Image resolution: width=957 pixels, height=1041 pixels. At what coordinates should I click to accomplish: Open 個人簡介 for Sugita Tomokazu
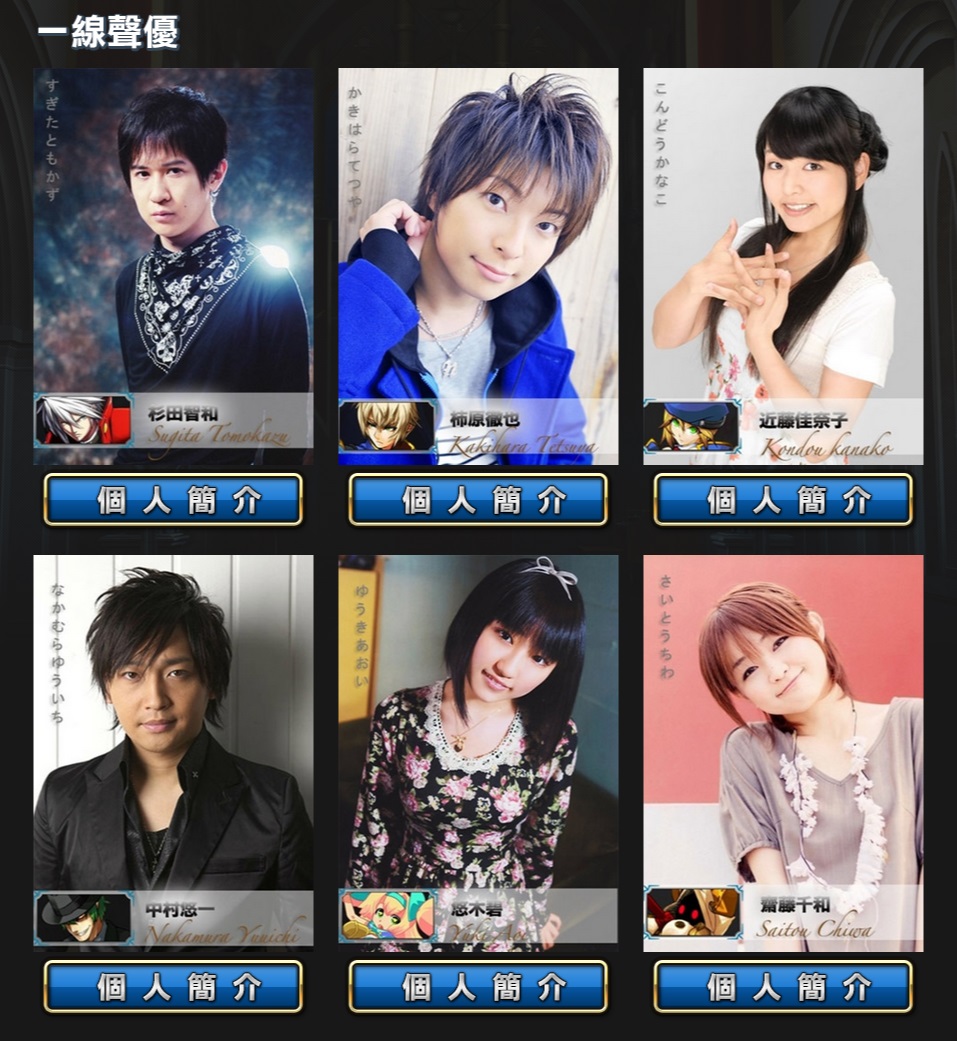point(172,499)
